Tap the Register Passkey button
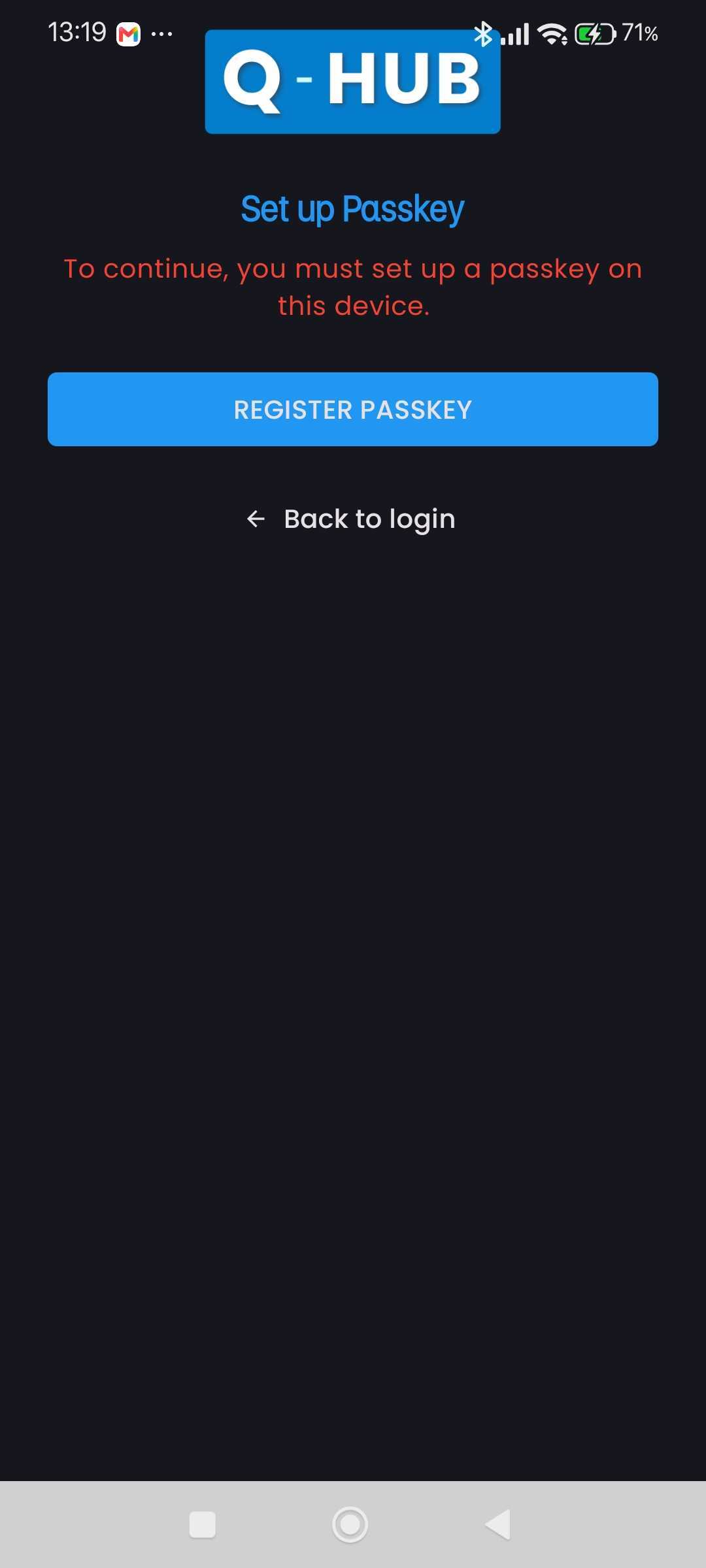Viewport: 706px width, 1568px height. (353, 410)
